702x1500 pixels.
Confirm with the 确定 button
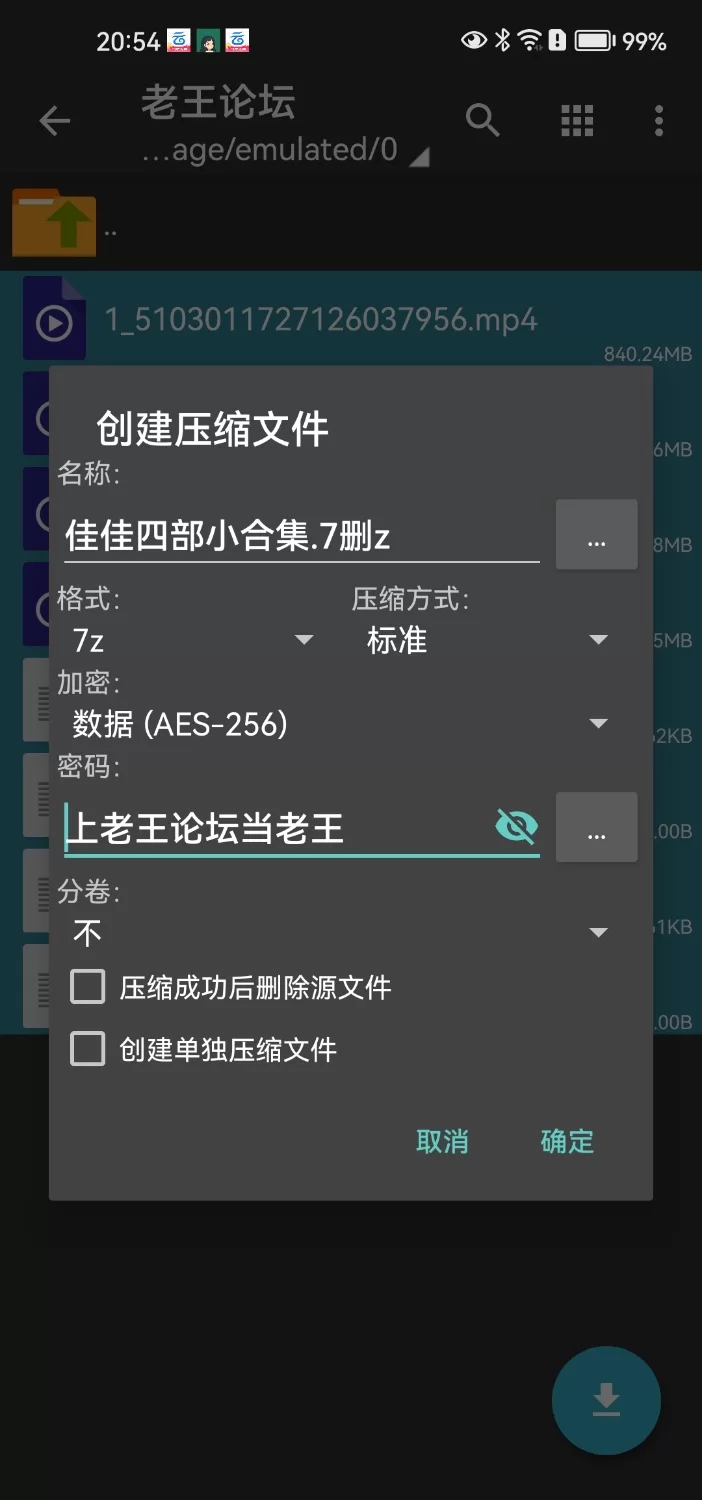click(x=567, y=1142)
